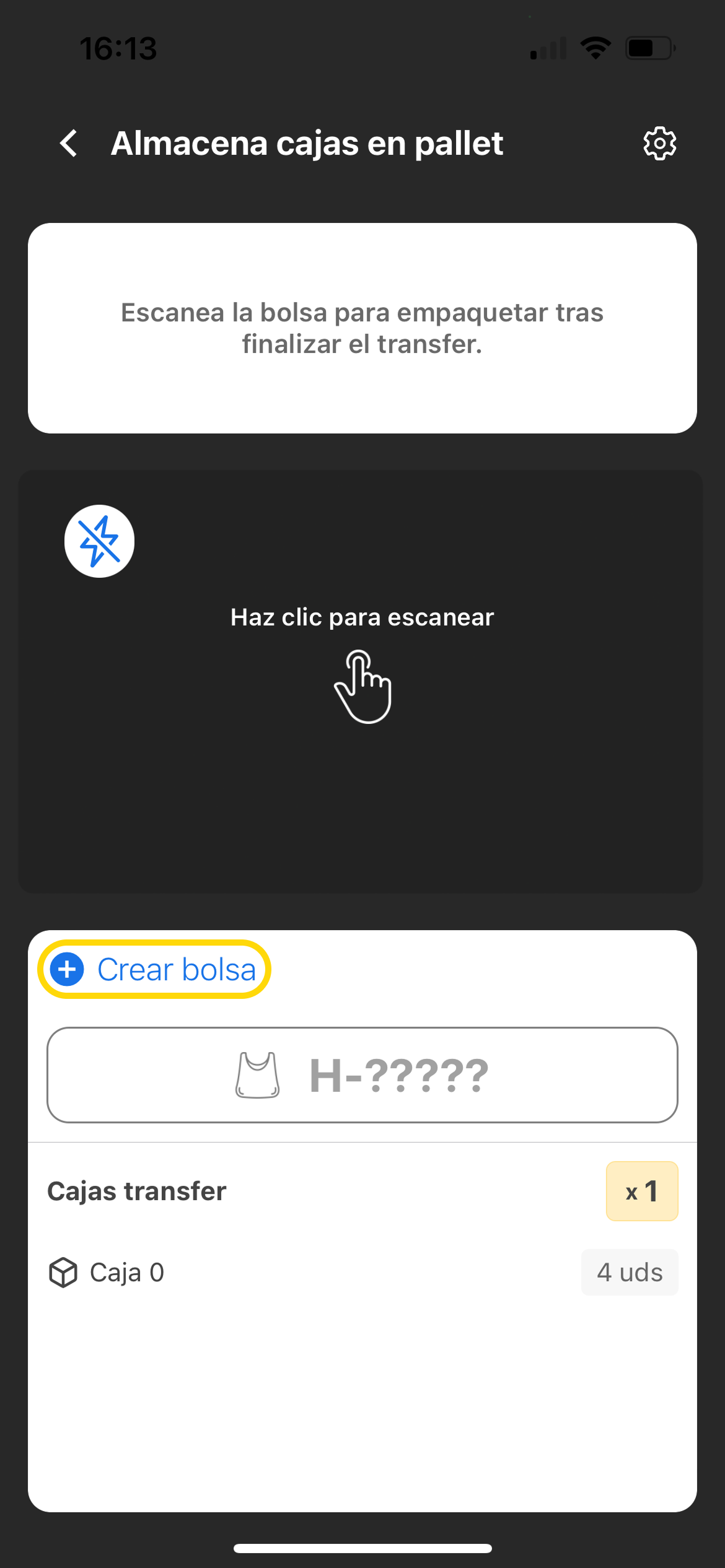Image resolution: width=725 pixels, height=1568 pixels.
Task: Select the box icon next to Caja 0
Action: click(64, 1272)
